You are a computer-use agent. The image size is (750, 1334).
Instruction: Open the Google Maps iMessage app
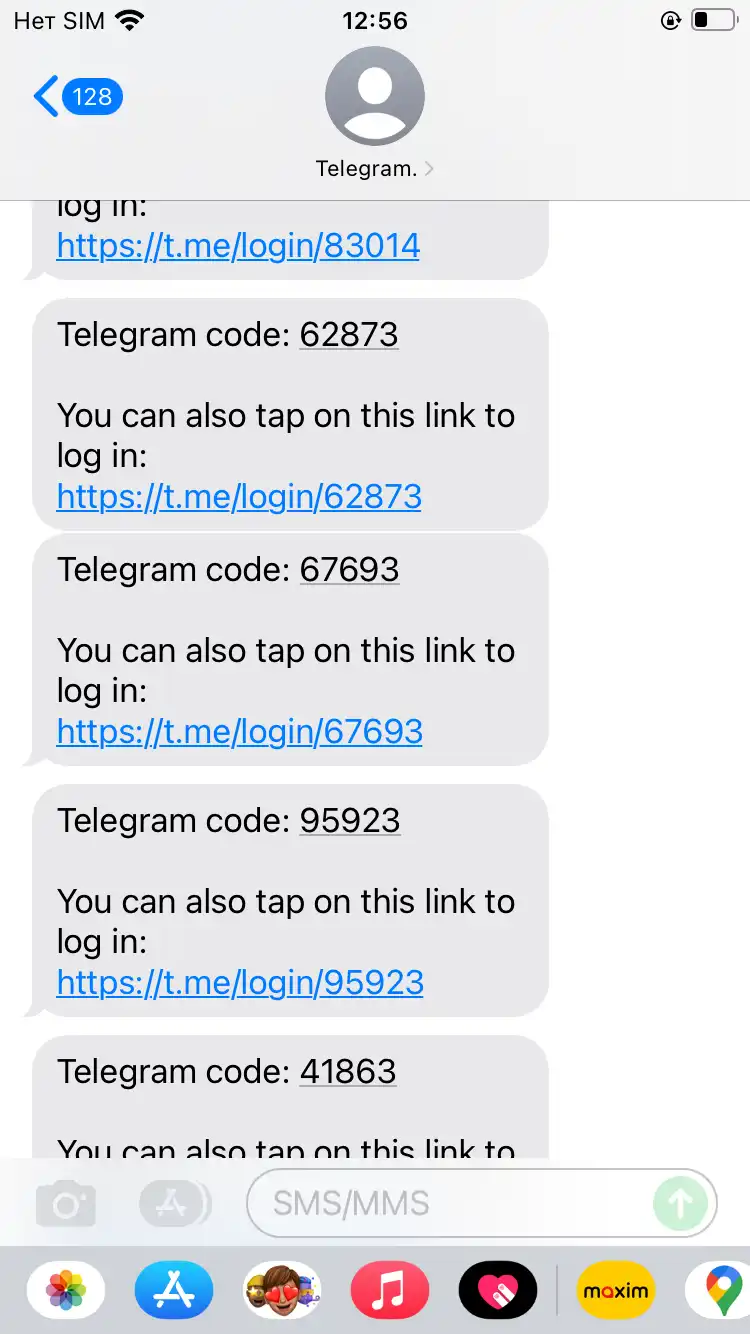720,1291
